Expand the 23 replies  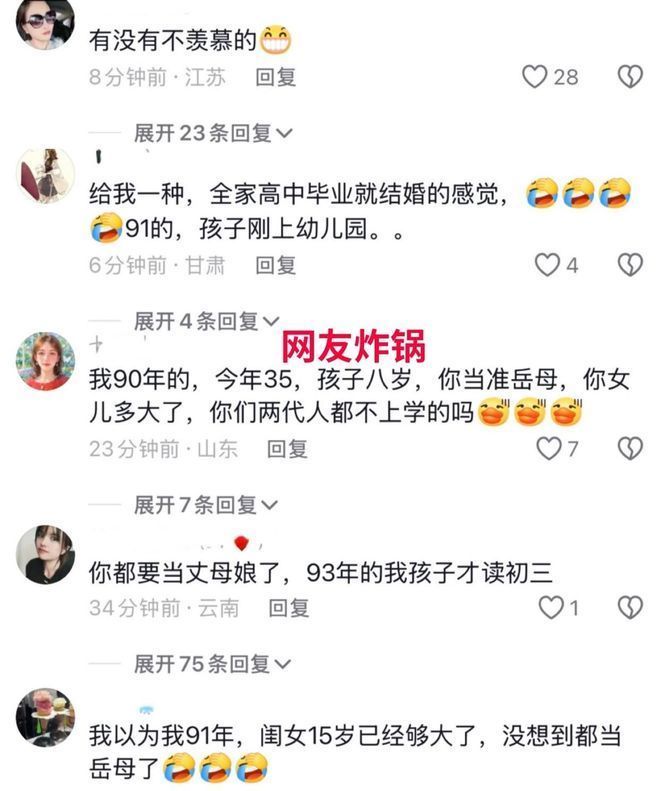point(213,132)
